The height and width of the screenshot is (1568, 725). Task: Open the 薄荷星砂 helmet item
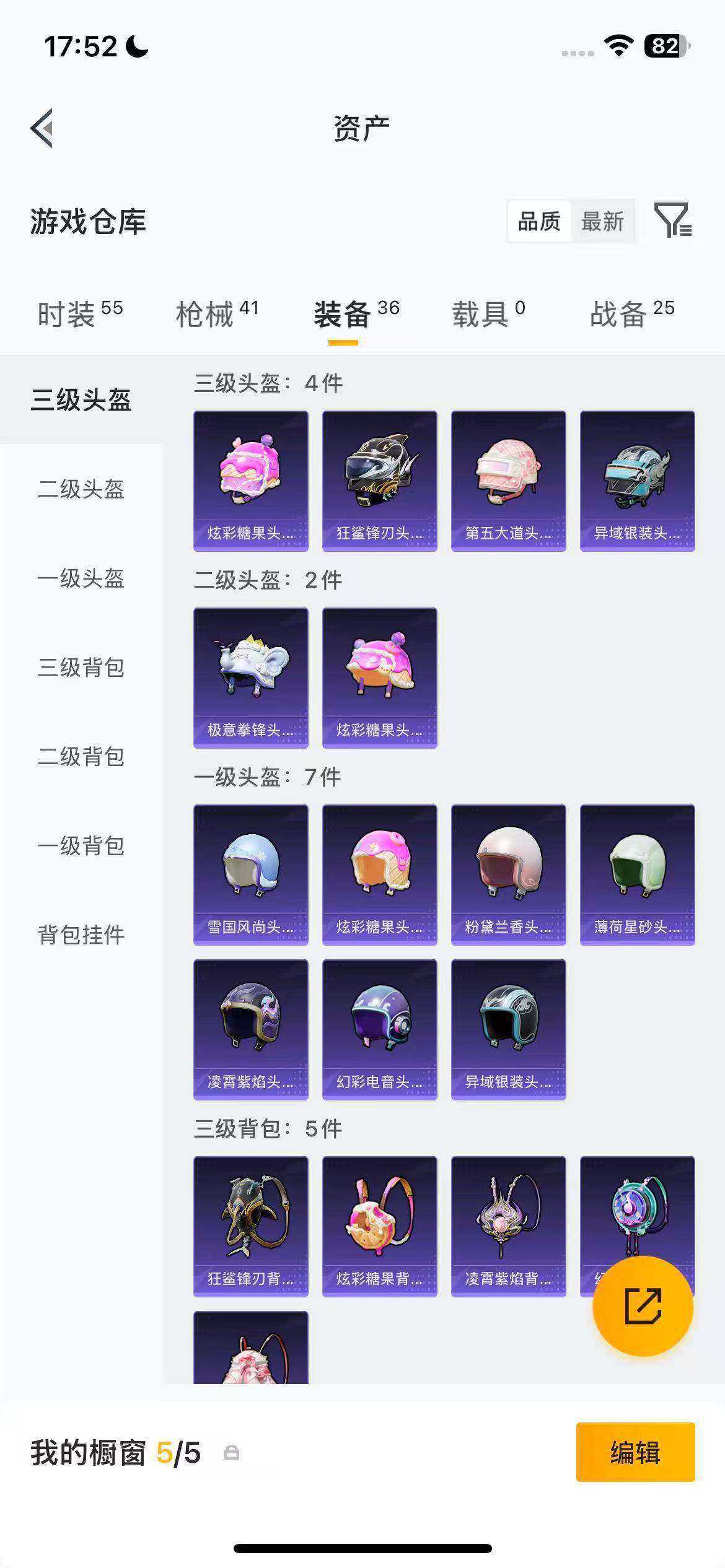coord(637,874)
